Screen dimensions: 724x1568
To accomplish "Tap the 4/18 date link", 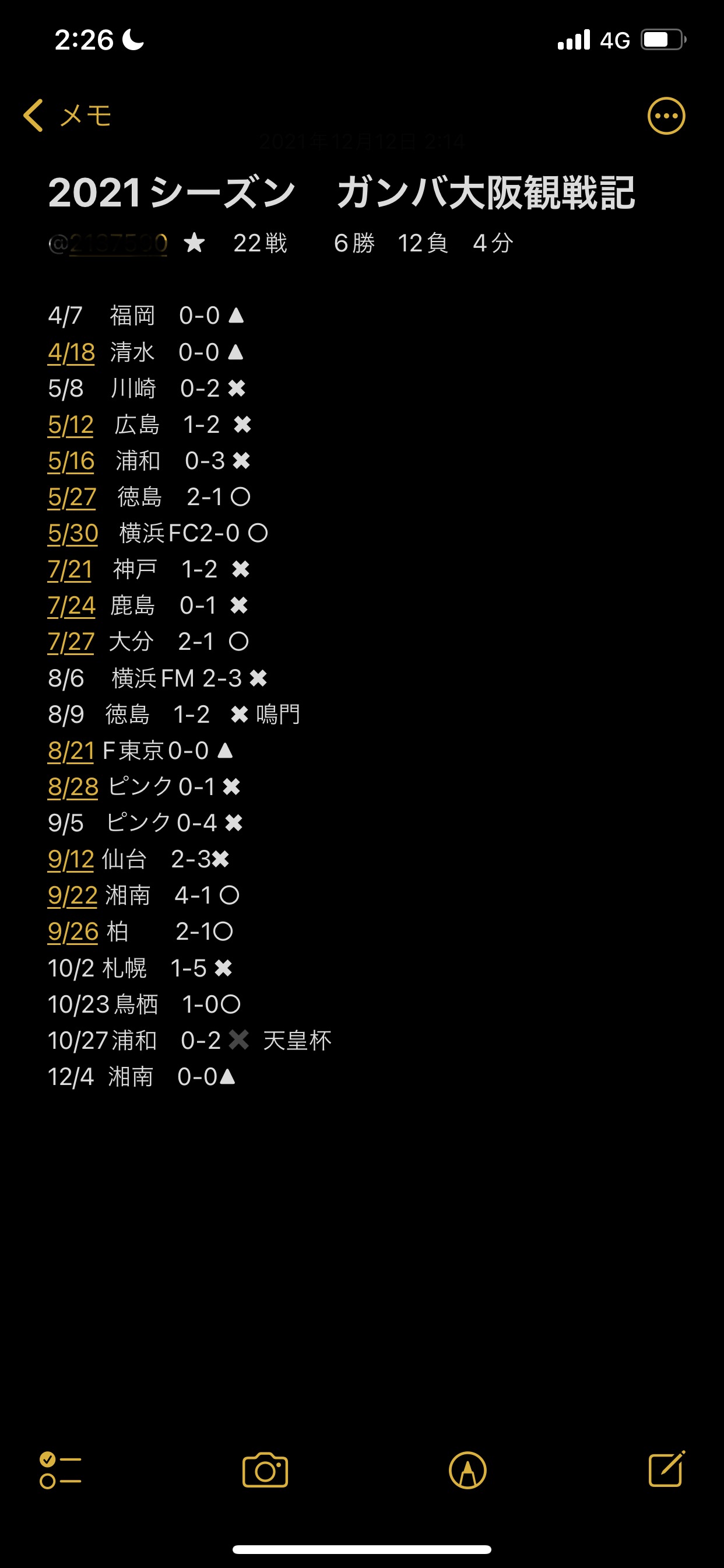I will pos(71,352).
